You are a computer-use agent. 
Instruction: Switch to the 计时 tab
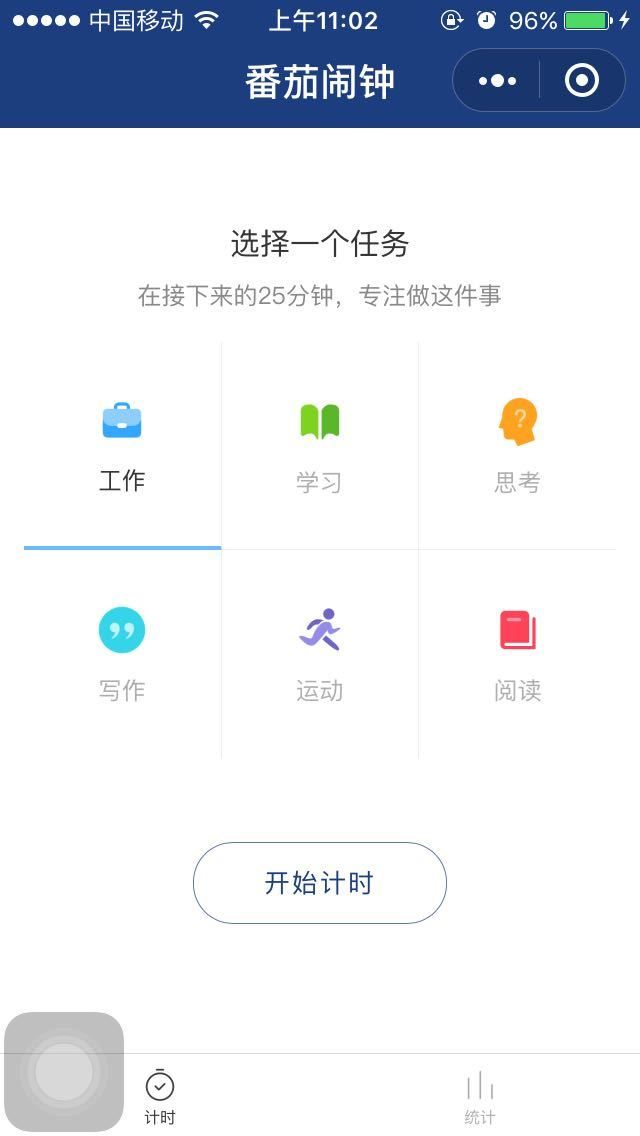(x=160, y=1097)
